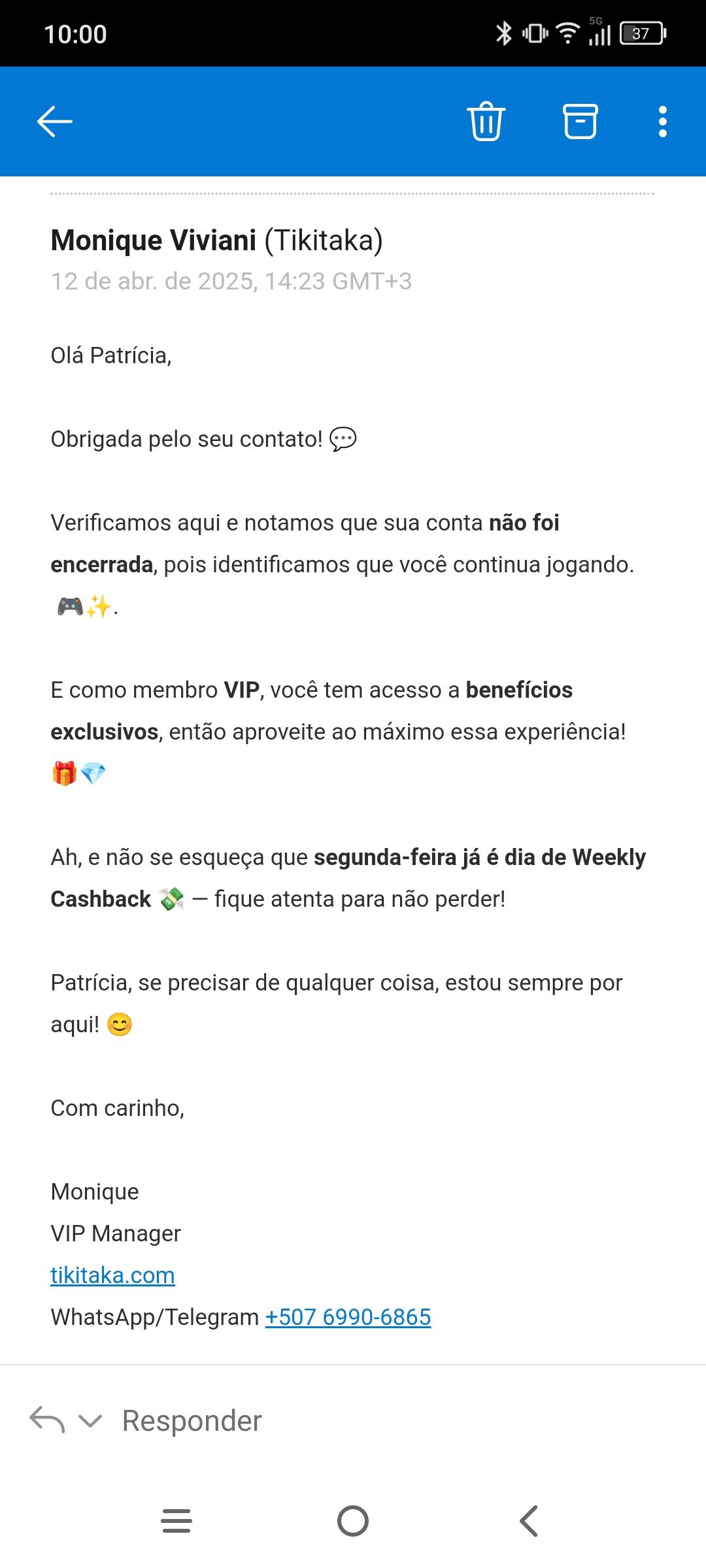
Task: Tap Responder to reply to Monique
Action: 192,1420
